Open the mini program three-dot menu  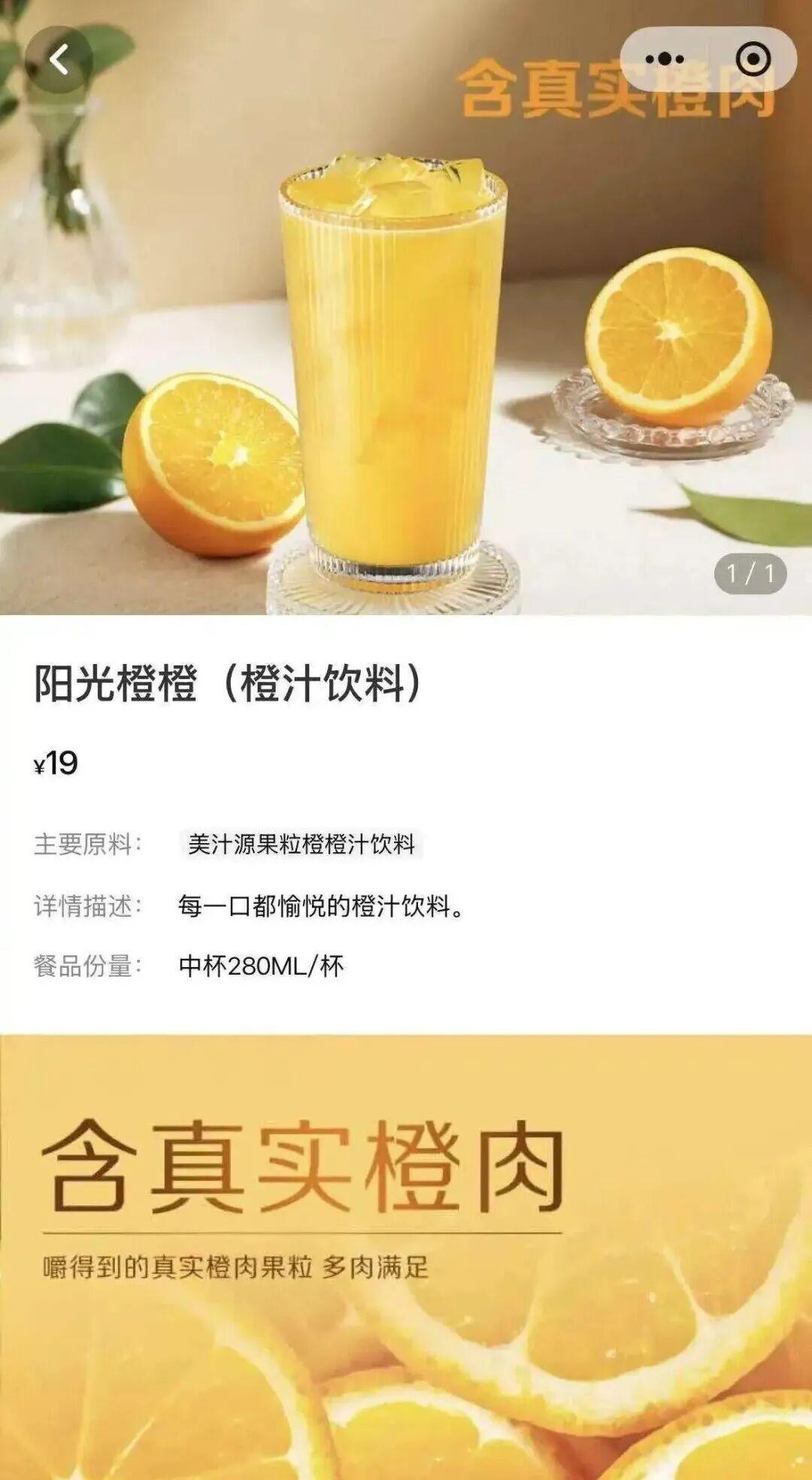(x=665, y=59)
